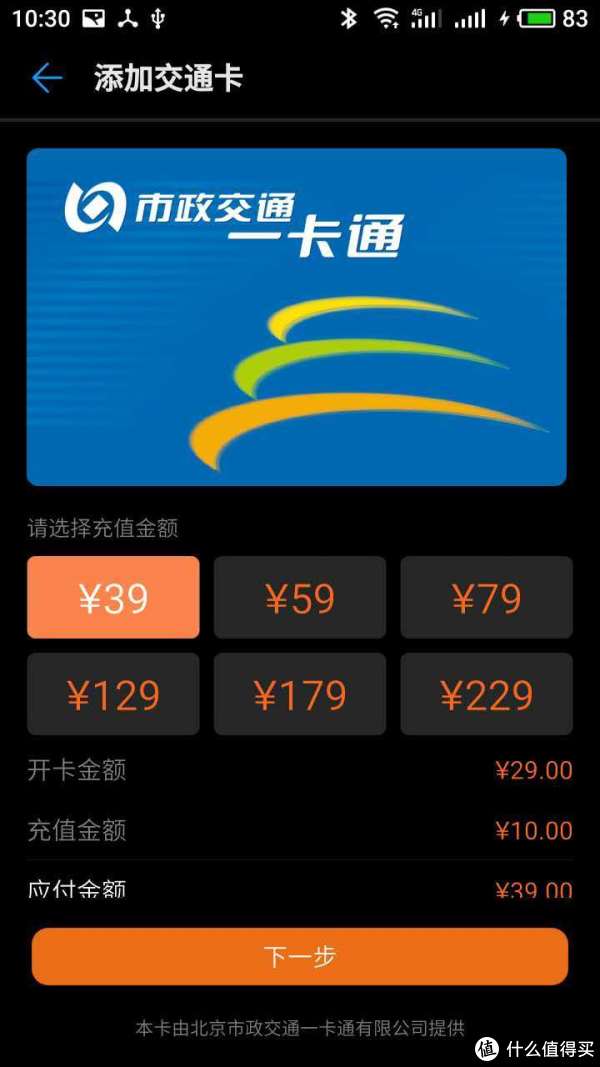Tap 下一步 to continue
The width and height of the screenshot is (600, 1067).
(x=300, y=956)
